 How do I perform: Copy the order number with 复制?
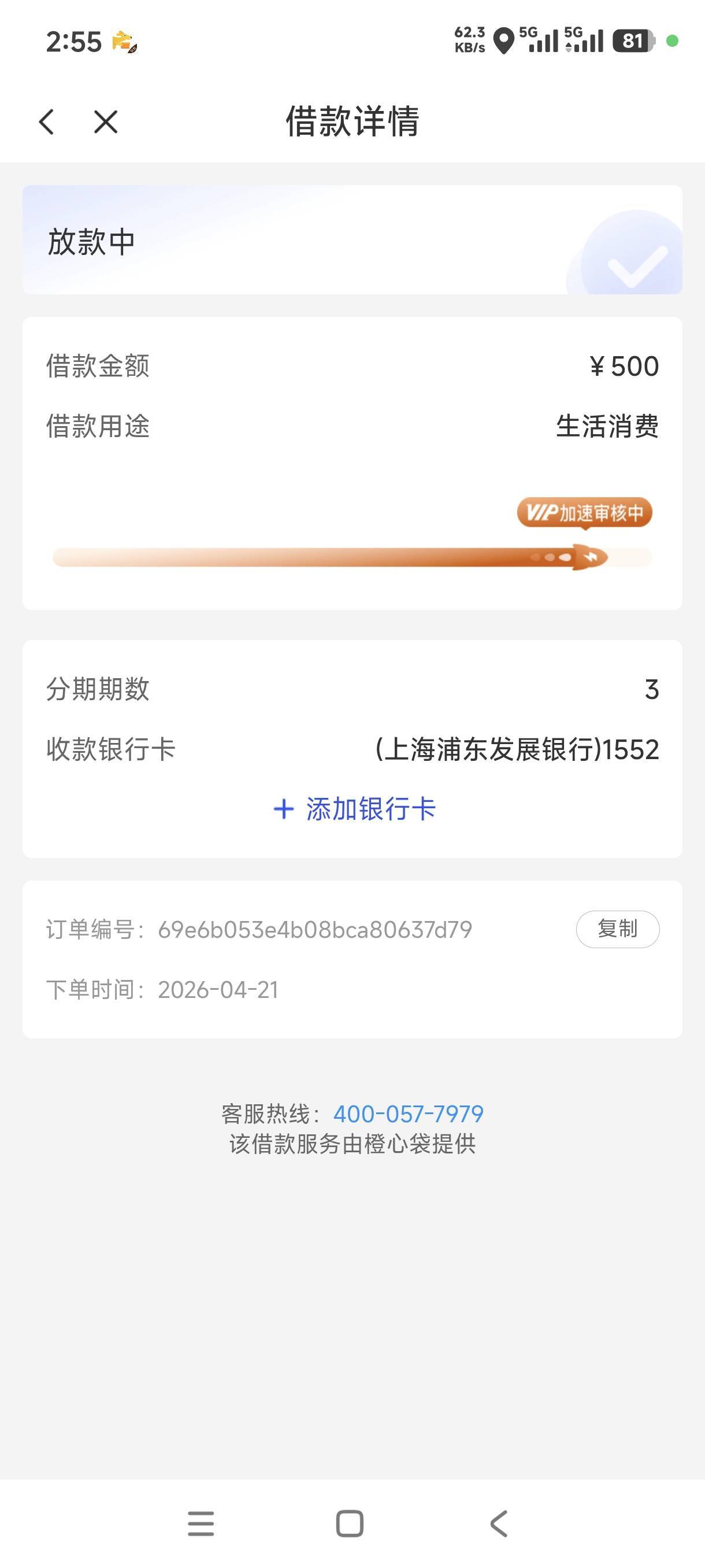pyautogui.click(x=617, y=929)
